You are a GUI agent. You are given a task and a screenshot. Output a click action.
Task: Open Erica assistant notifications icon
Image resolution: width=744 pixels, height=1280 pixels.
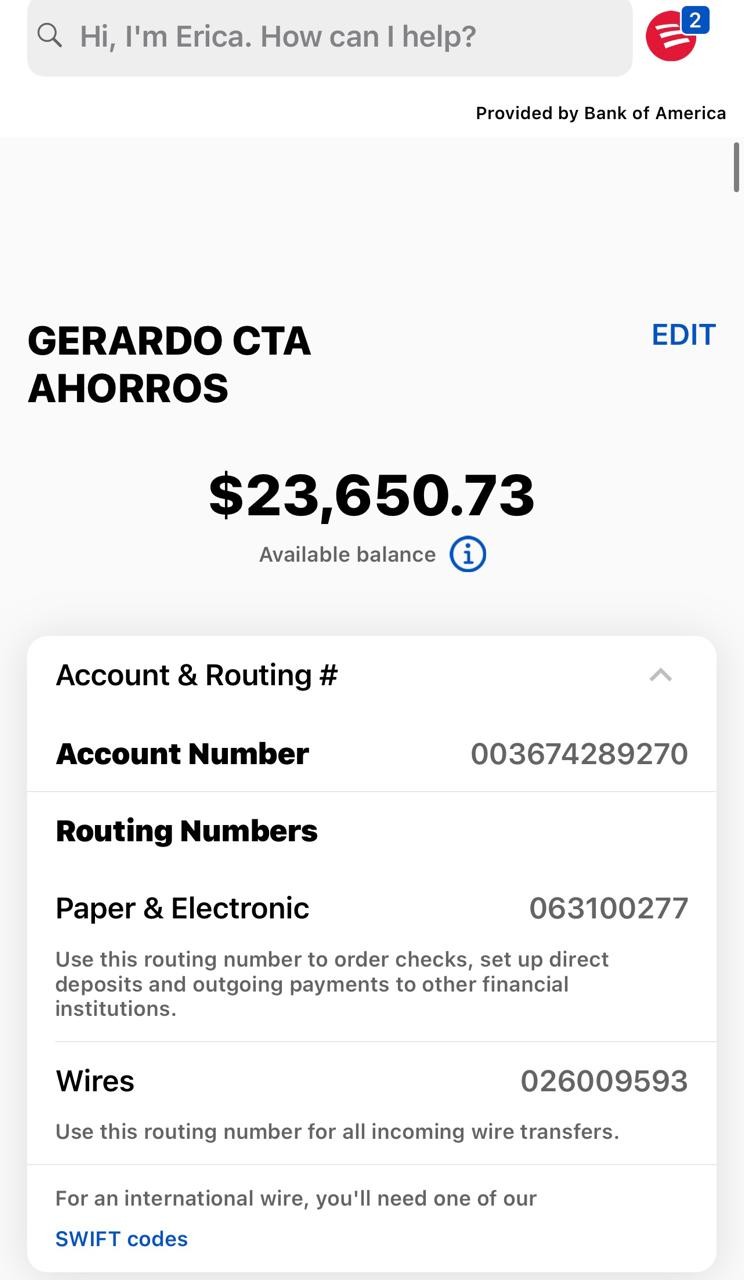point(673,36)
